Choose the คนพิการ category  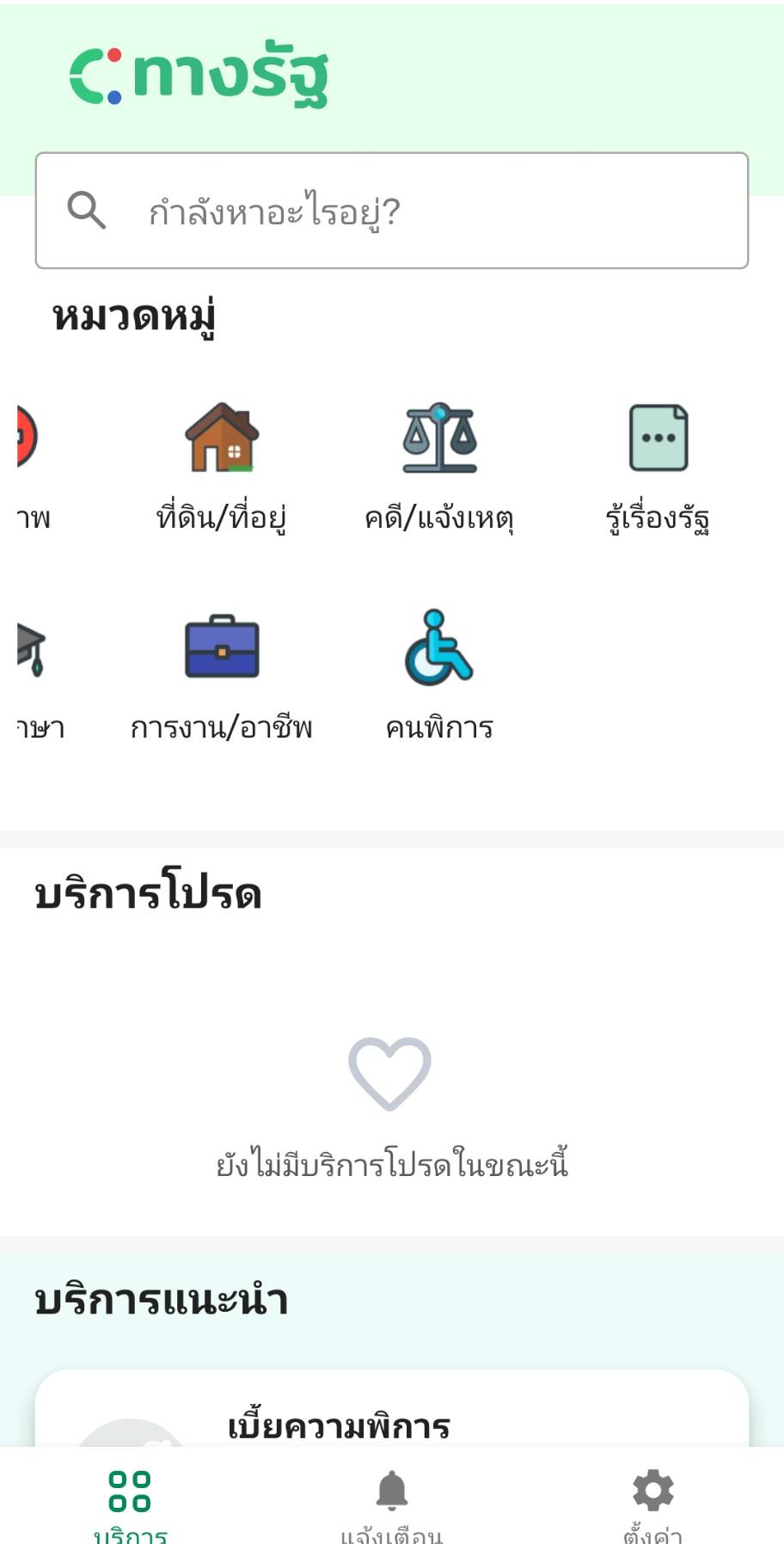[x=439, y=676]
